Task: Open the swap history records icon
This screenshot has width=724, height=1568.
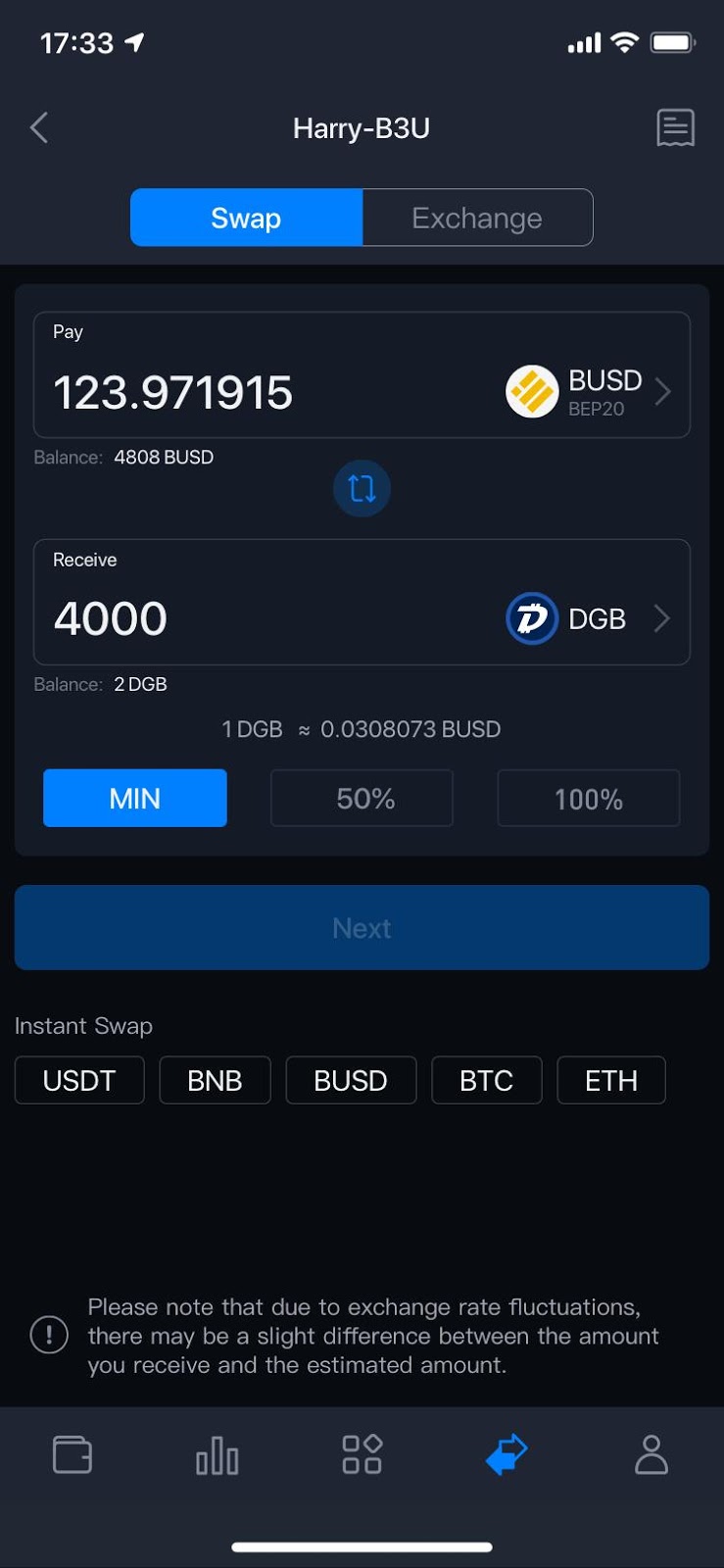Action: pos(675,127)
